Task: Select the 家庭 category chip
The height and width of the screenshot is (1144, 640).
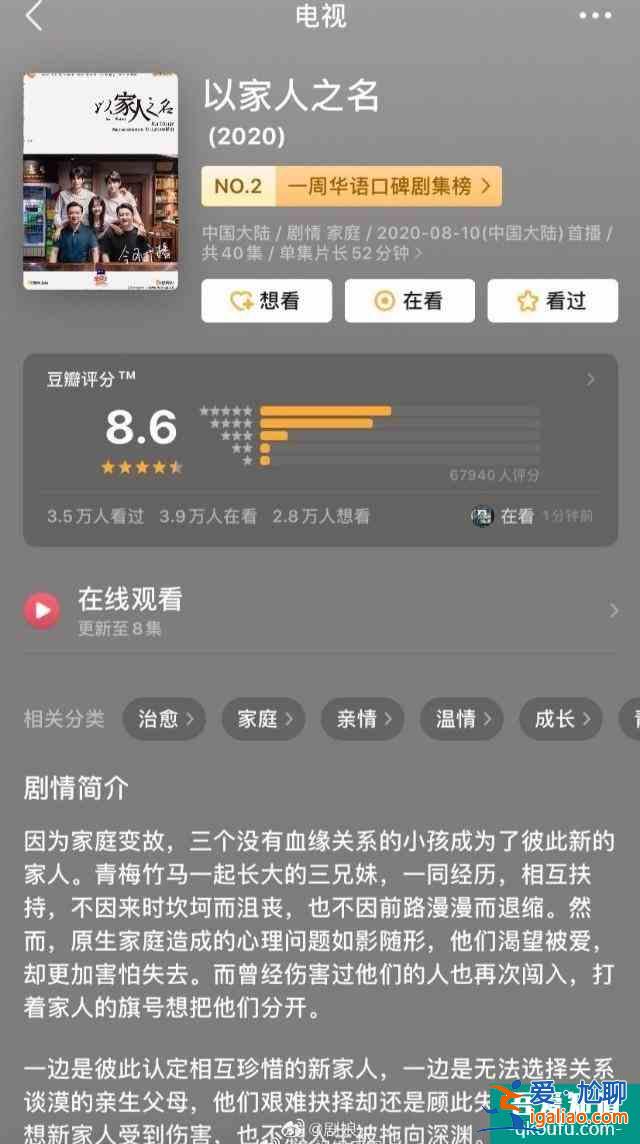Action: click(263, 719)
